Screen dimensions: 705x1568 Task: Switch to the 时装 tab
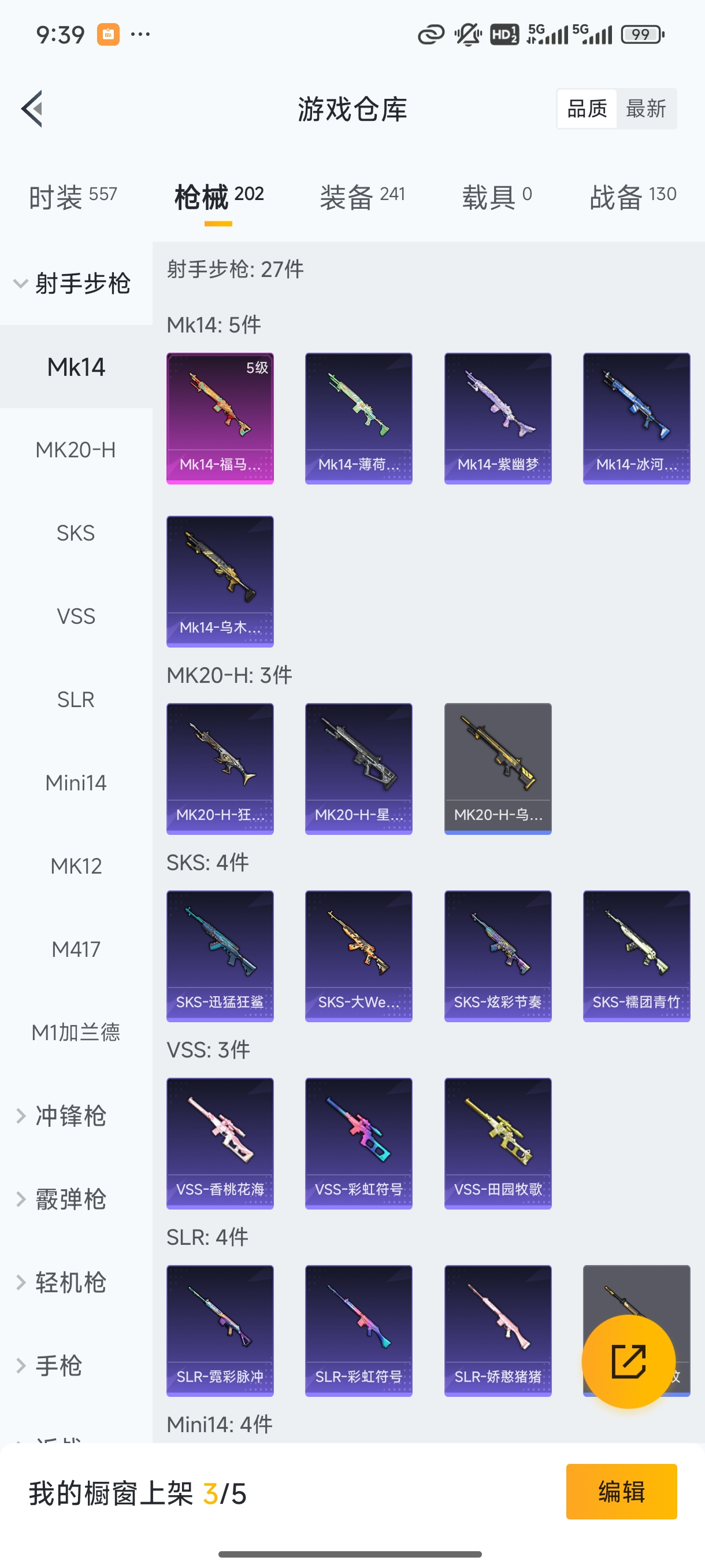(x=72, y=197)
